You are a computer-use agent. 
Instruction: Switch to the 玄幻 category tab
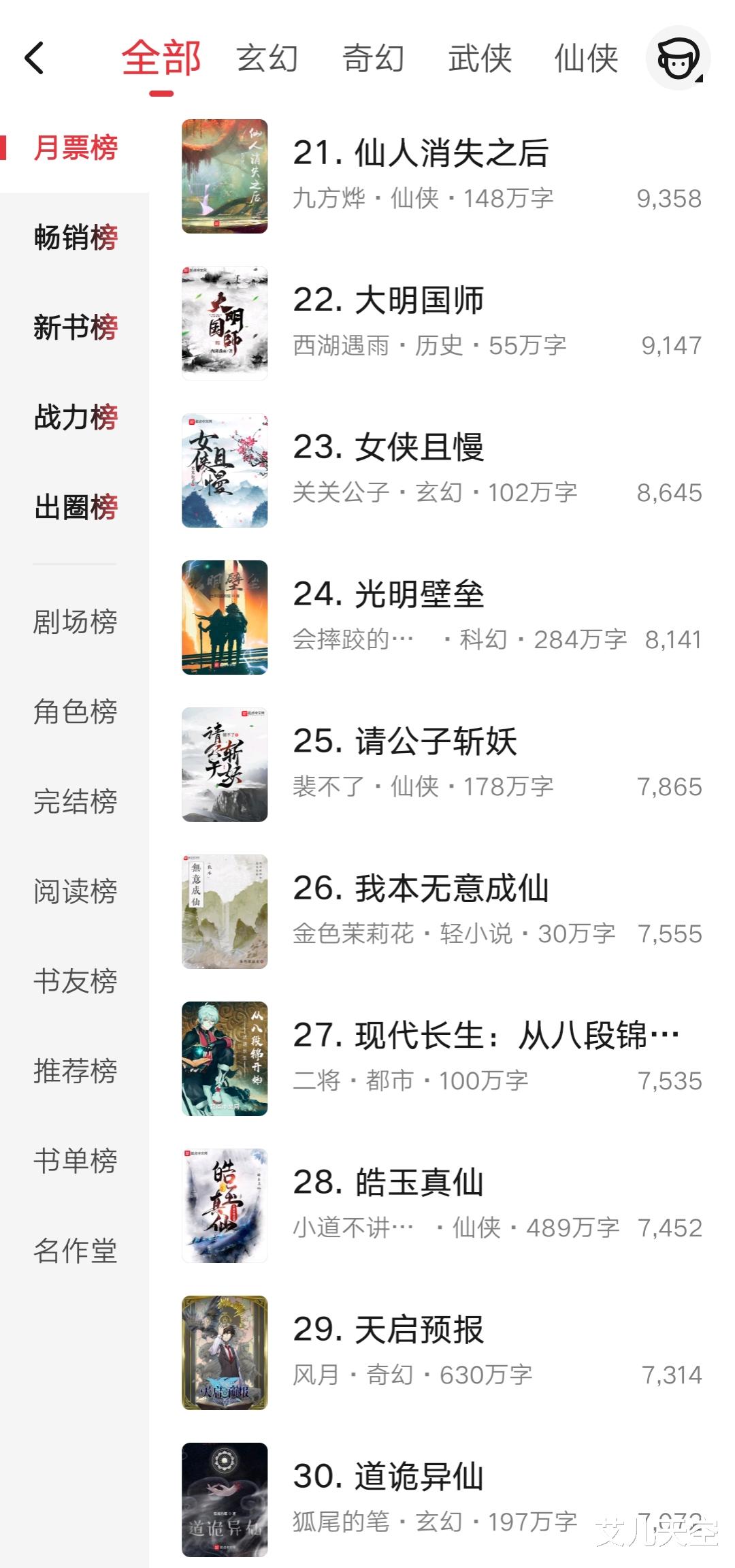(x=267, y=58)
